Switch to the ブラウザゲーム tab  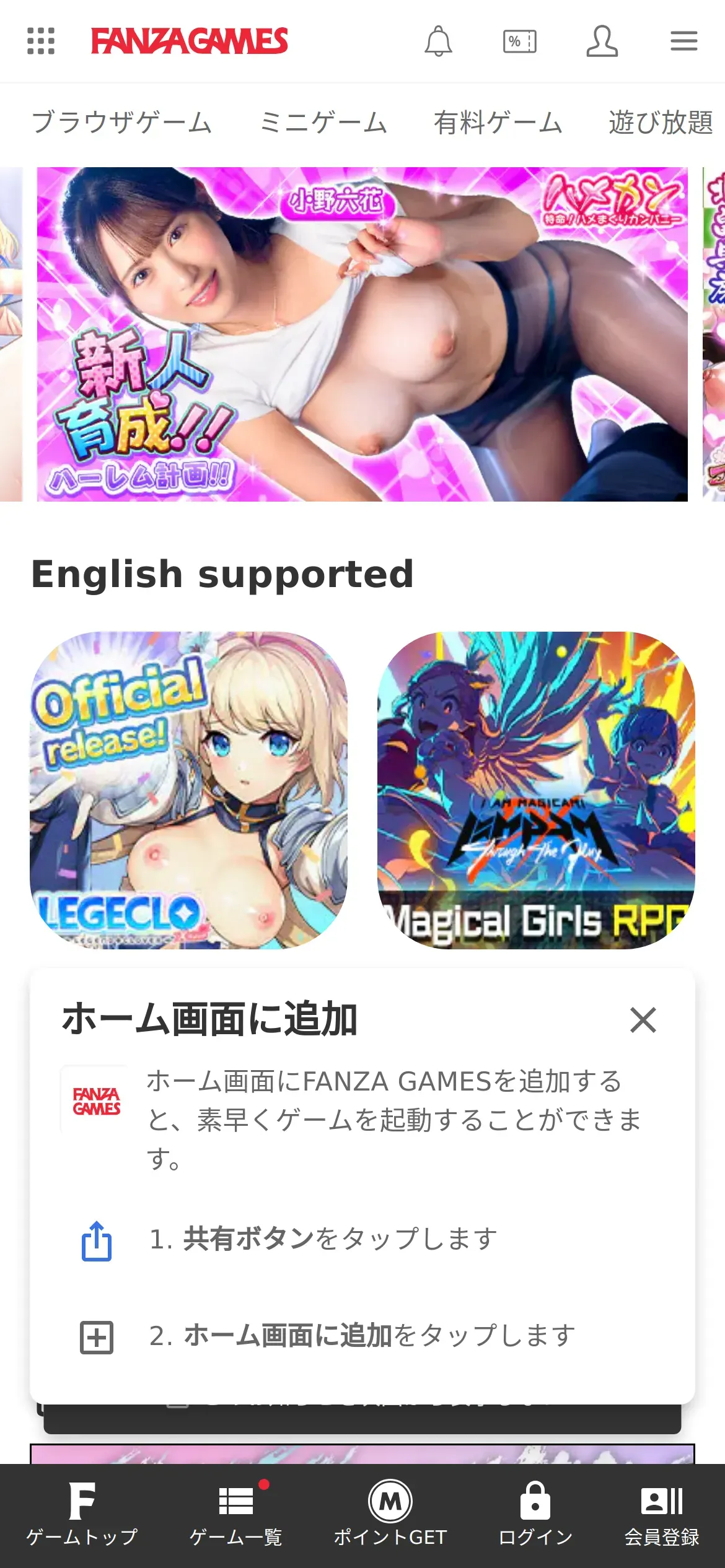coord(121,122)
